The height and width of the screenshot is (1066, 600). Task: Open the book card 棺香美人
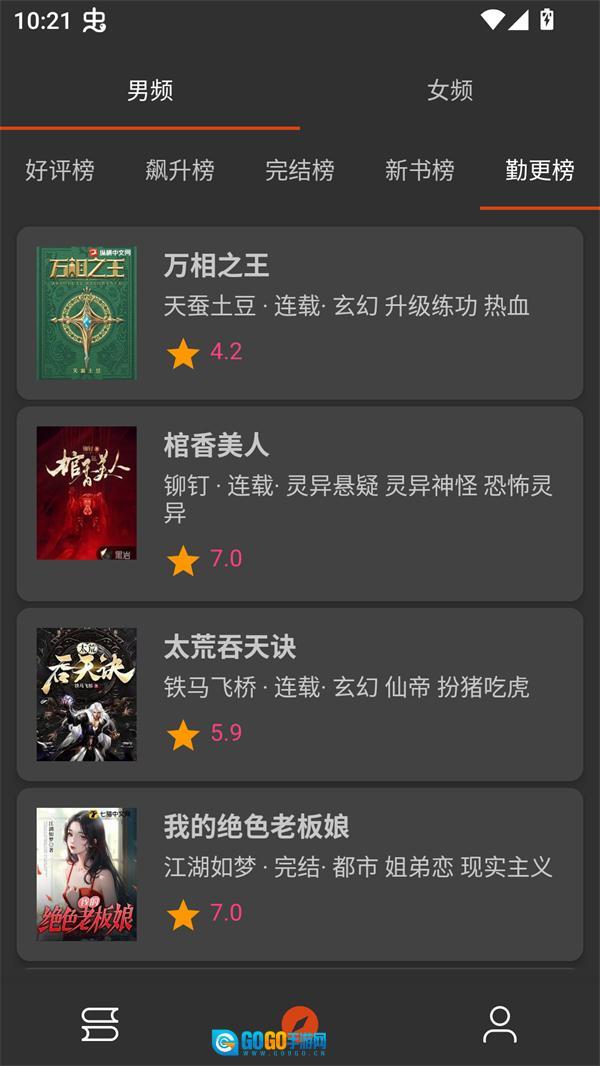(300, 503)
